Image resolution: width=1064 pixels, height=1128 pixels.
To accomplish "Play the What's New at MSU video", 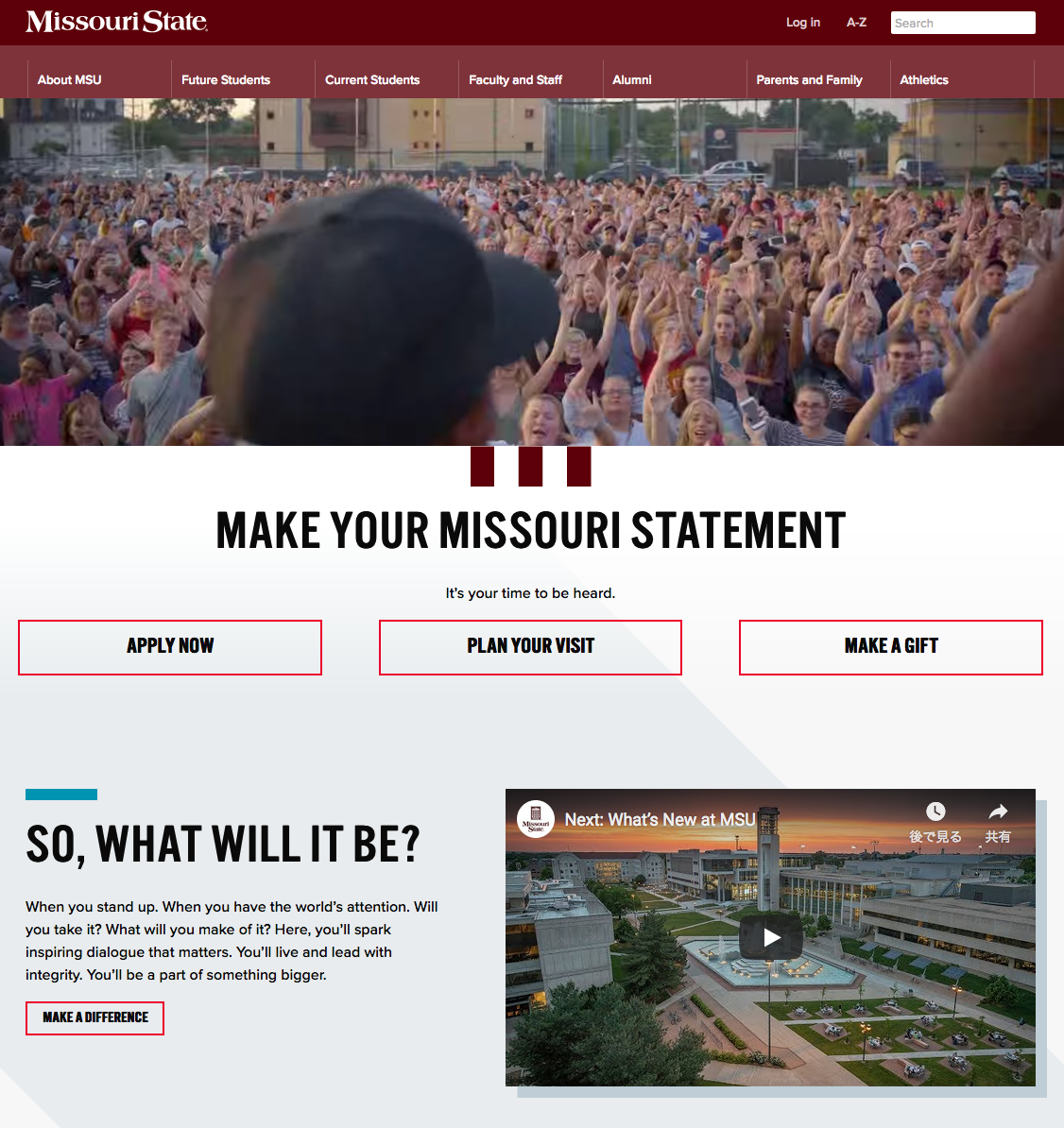I will (x=771, y=937).
